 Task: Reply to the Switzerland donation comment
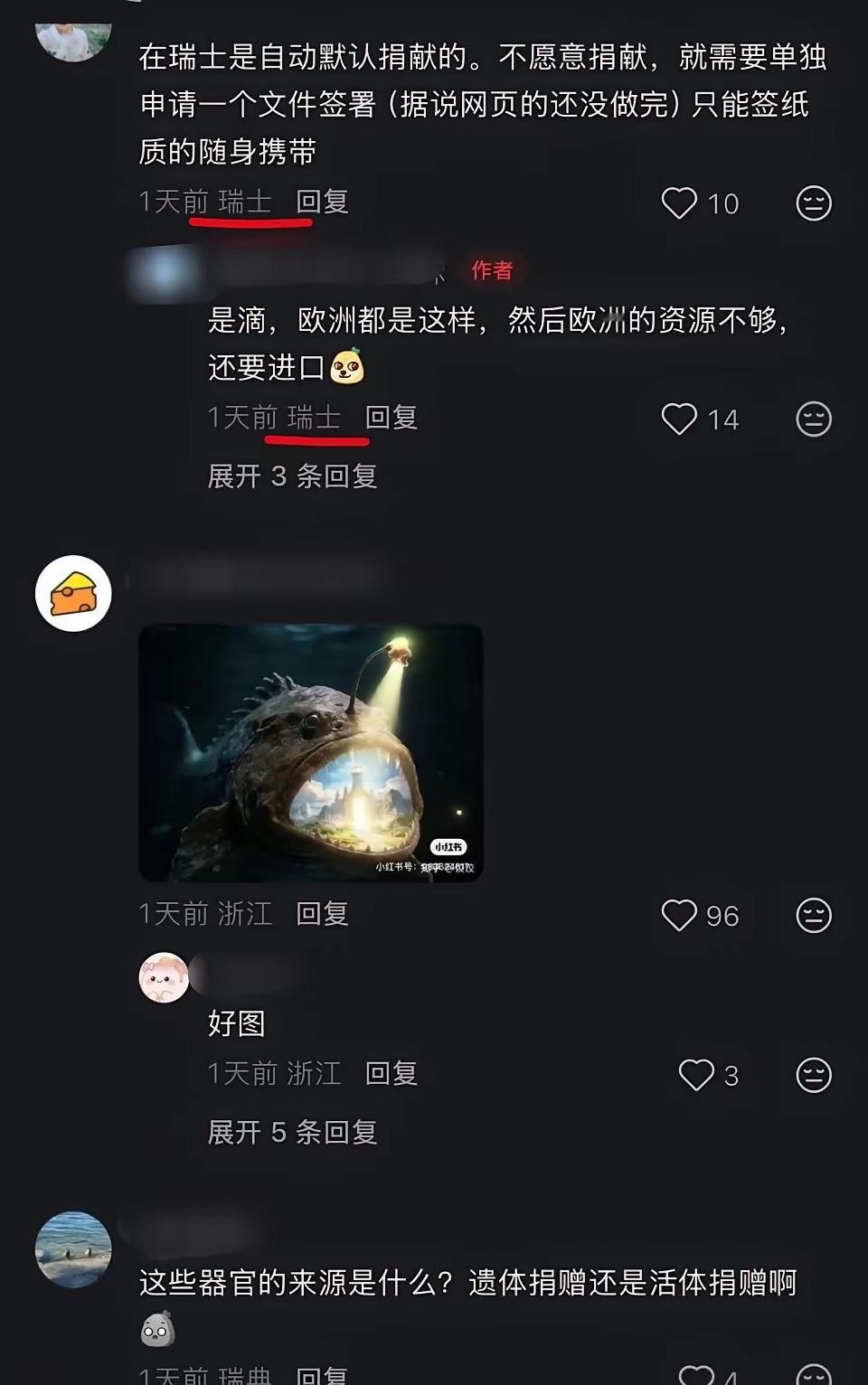click(321, 203)
